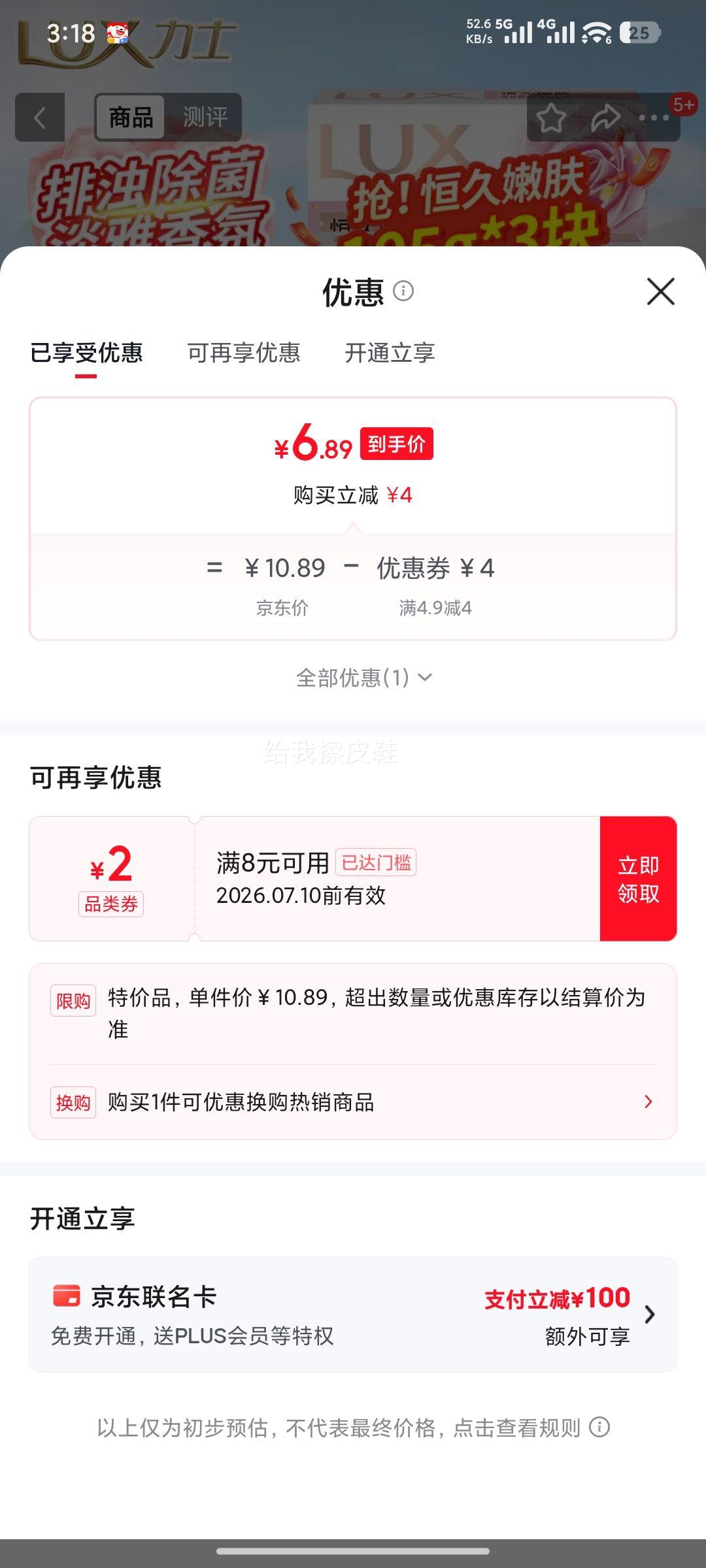The image size is (706, 1568).
Task: Select the 已享受优惠 tab
Action: [x=86, y=353]
